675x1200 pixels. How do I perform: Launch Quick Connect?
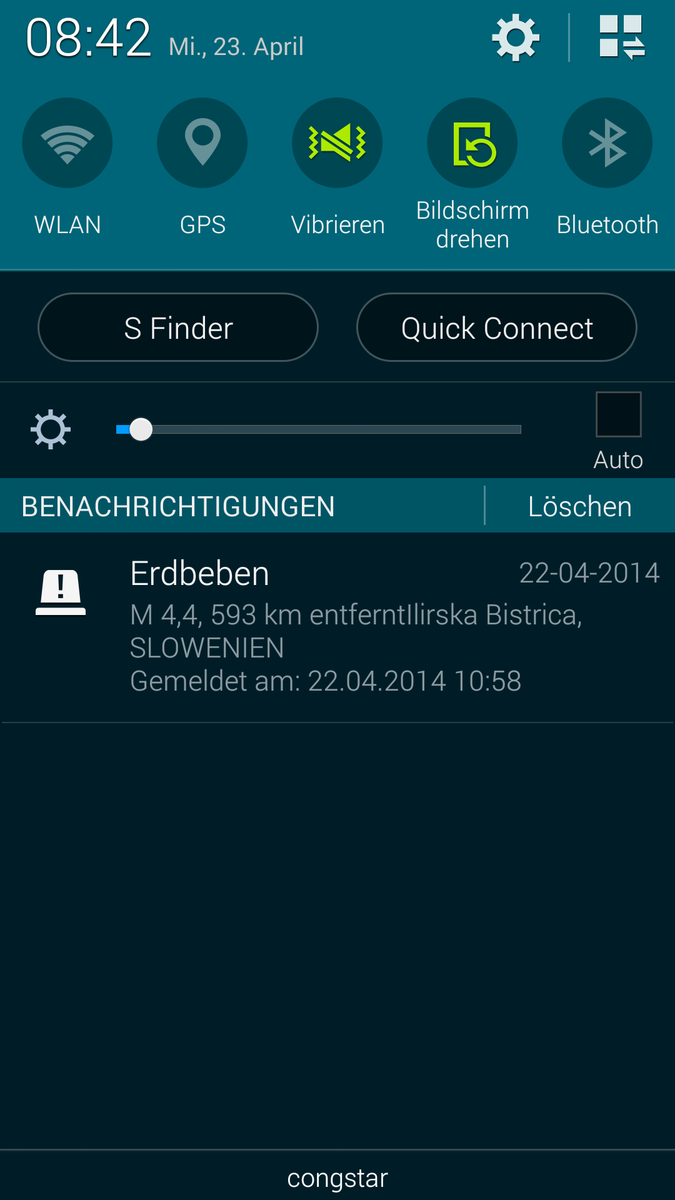[x=497, y=327]
